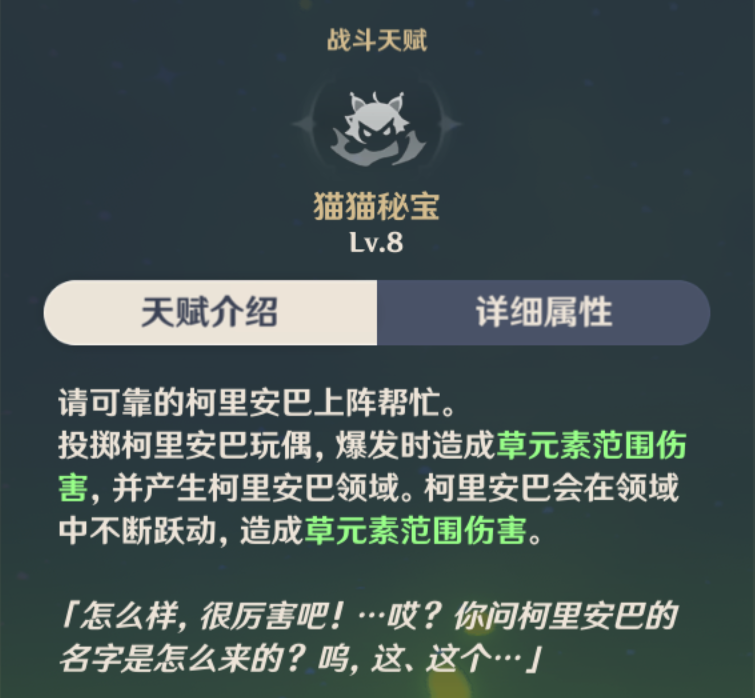The image size is (755, 698).
Task: Select the 天赋介绍 tab
Action: [x=210, y=313]
